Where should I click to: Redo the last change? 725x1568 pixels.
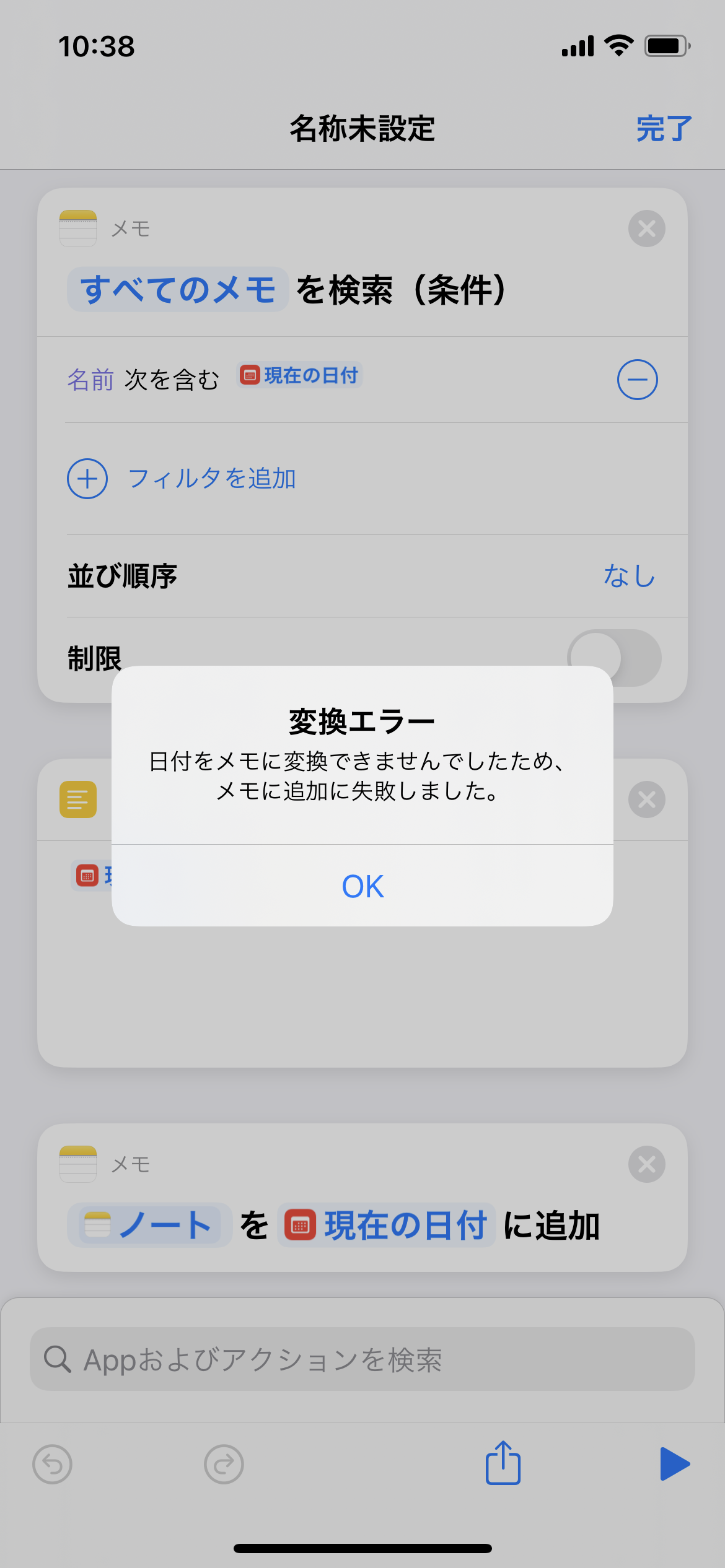coord(224,1465)
